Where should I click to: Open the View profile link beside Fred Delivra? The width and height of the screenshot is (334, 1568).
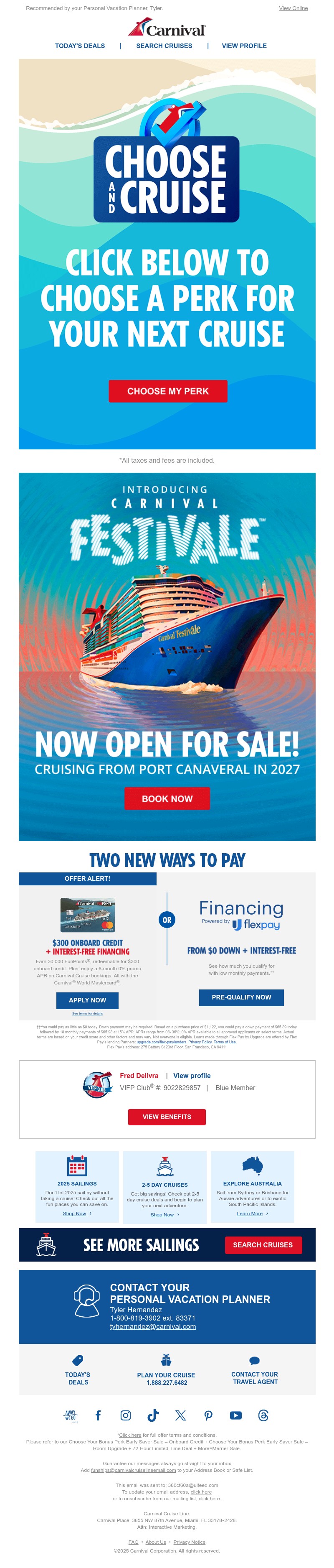(192, 1076)
